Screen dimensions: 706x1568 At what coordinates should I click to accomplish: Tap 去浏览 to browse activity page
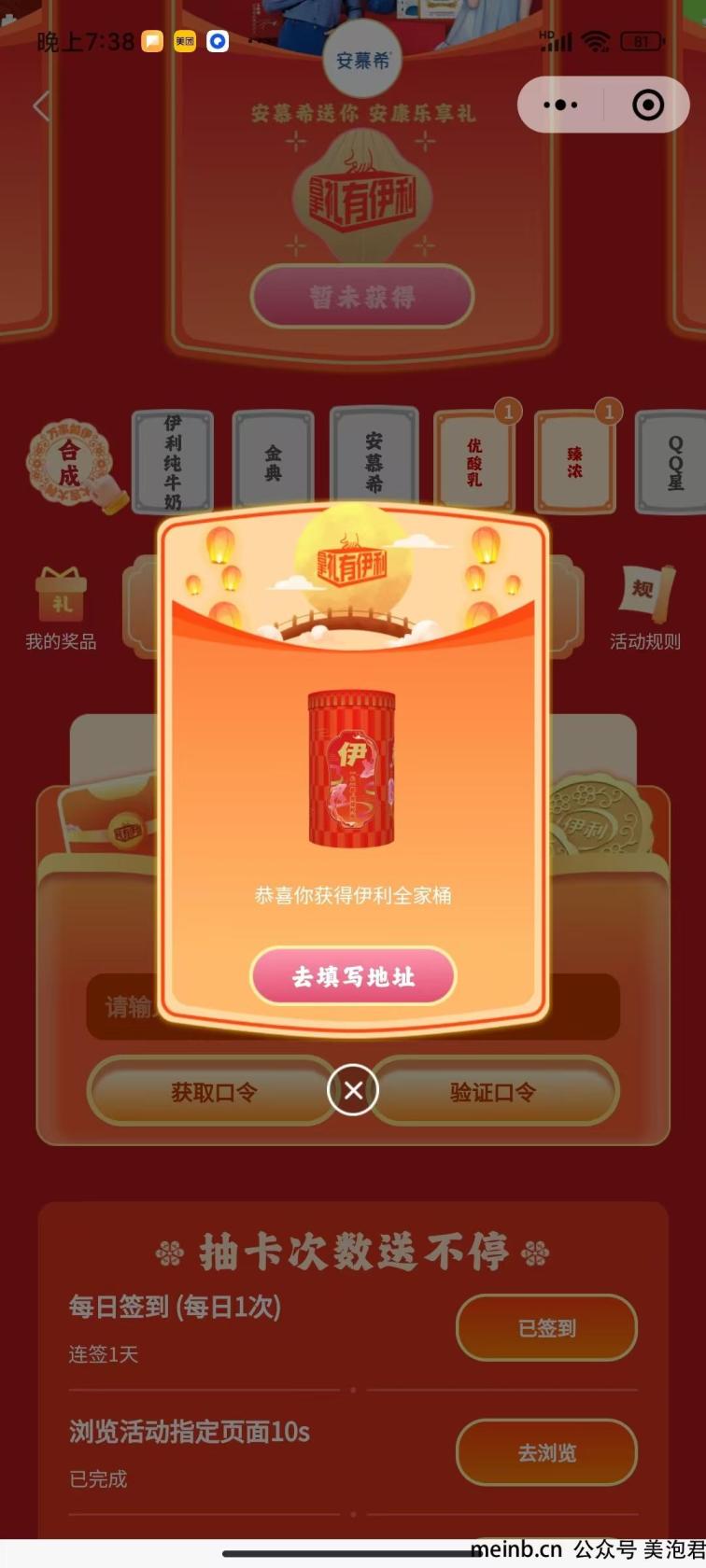point(546,1452)
